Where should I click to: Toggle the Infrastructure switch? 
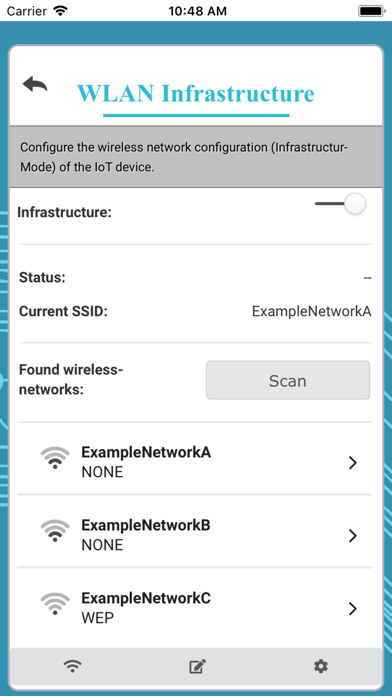point(341,204)
